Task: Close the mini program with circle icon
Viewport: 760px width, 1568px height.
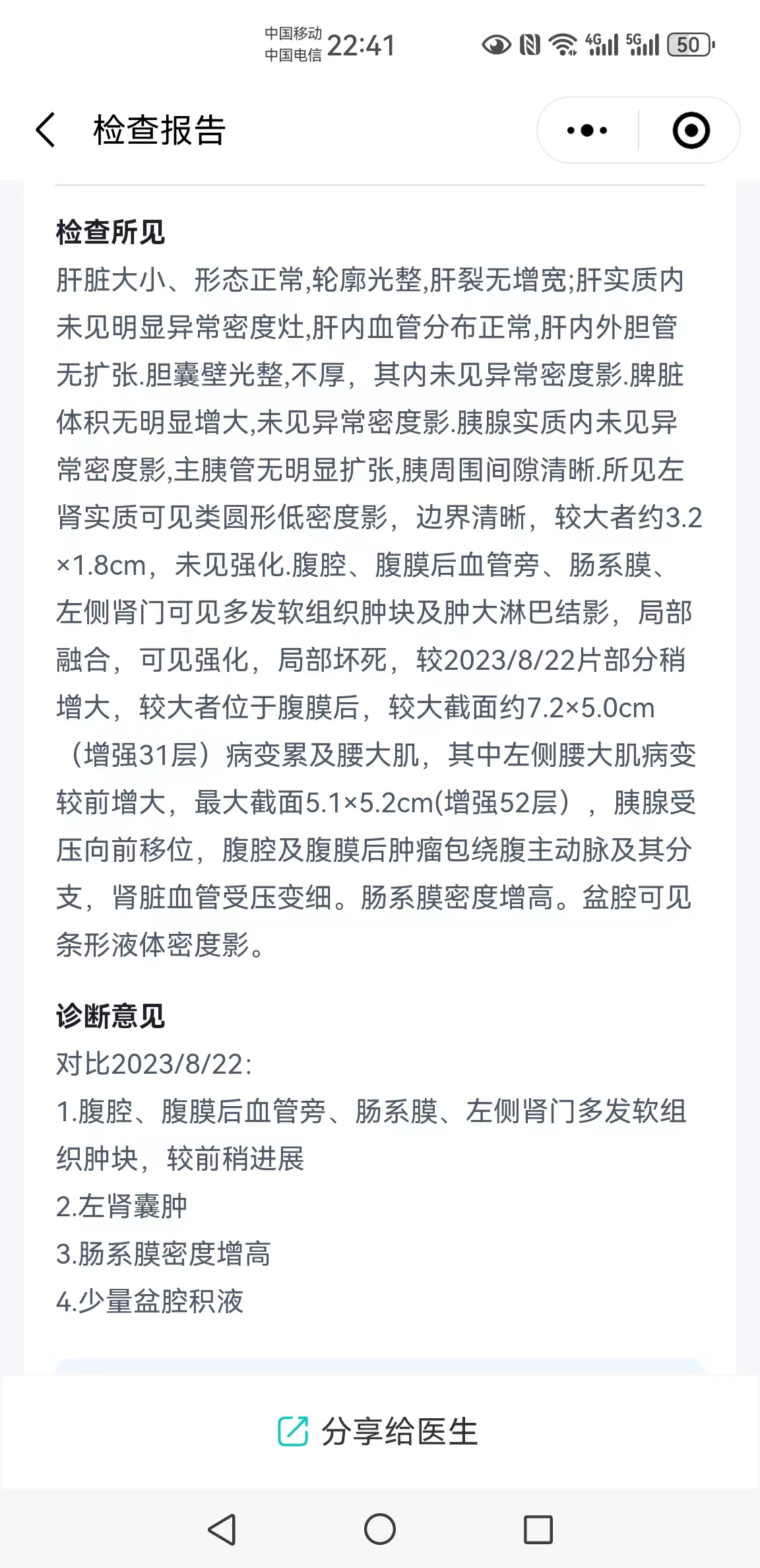Action: pos(691,130)
